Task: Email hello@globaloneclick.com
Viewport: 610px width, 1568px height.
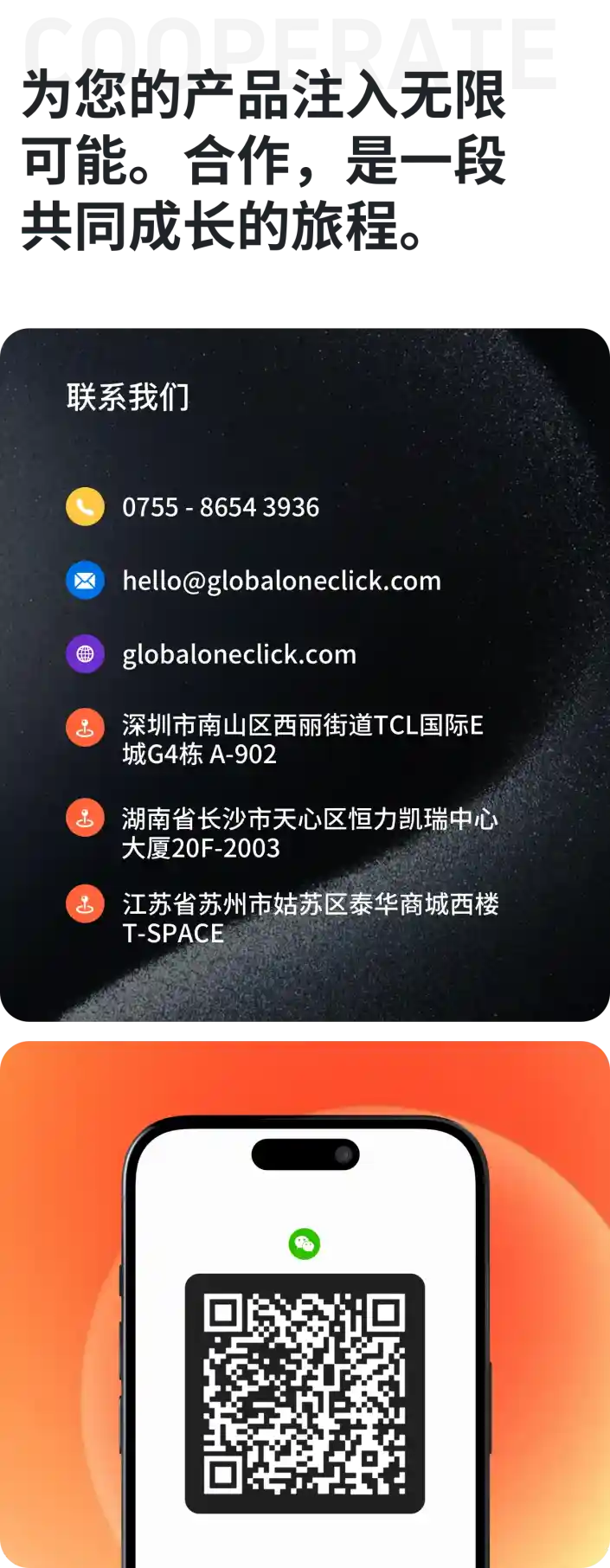Action: 281,581
